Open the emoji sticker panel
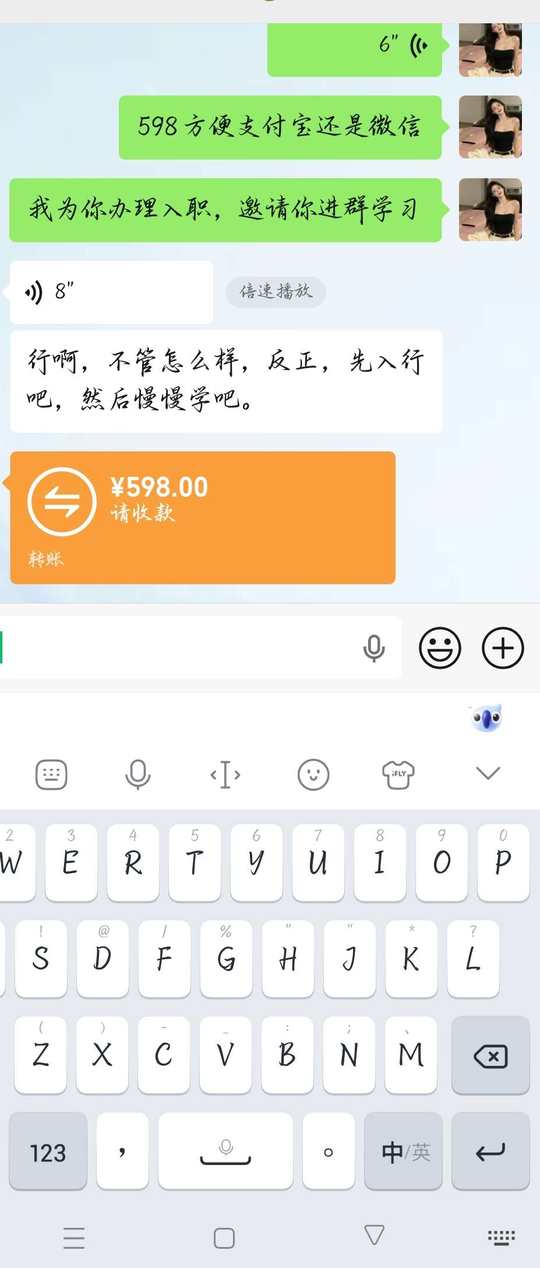The width and height of the screenshot is (540, 1268). coord(440,649)
